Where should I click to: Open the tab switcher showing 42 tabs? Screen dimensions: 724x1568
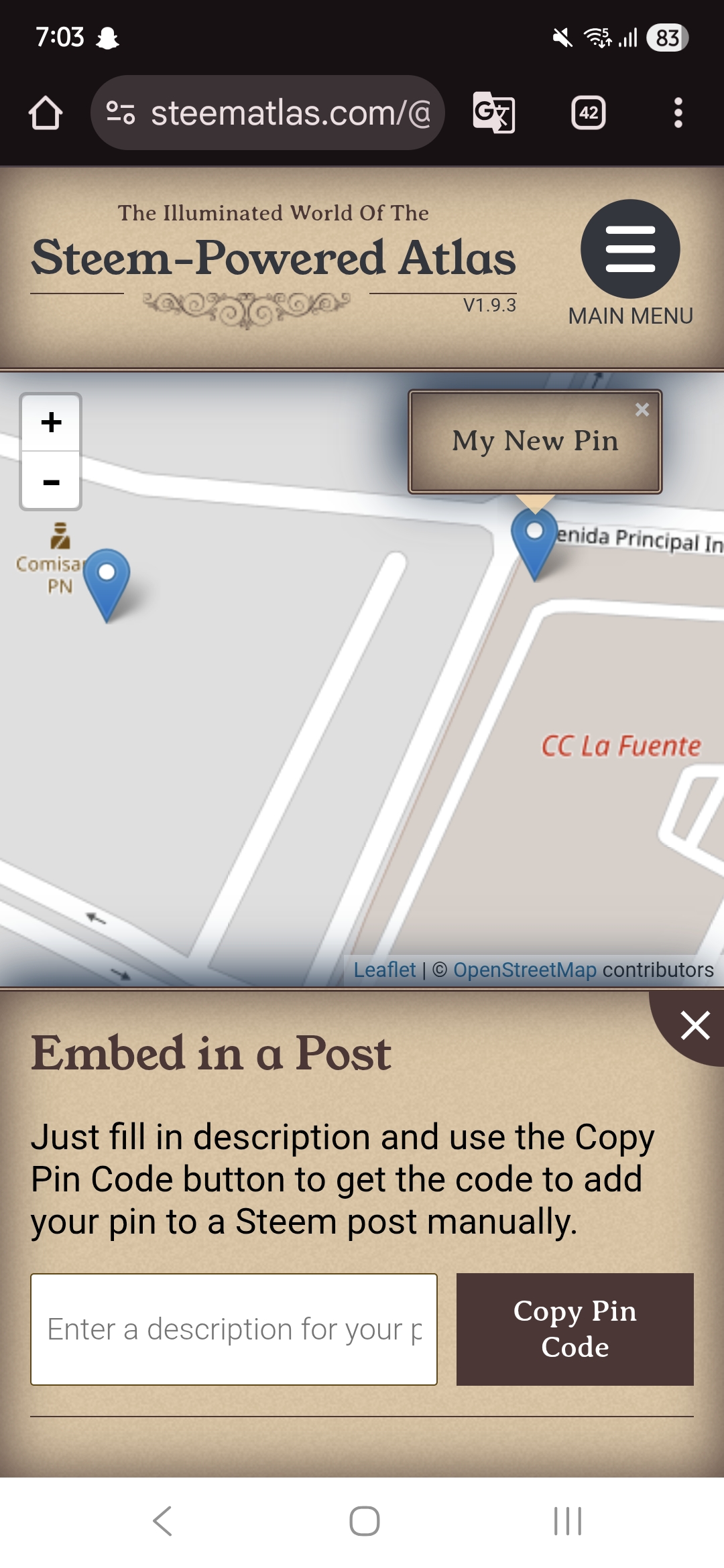589,113
